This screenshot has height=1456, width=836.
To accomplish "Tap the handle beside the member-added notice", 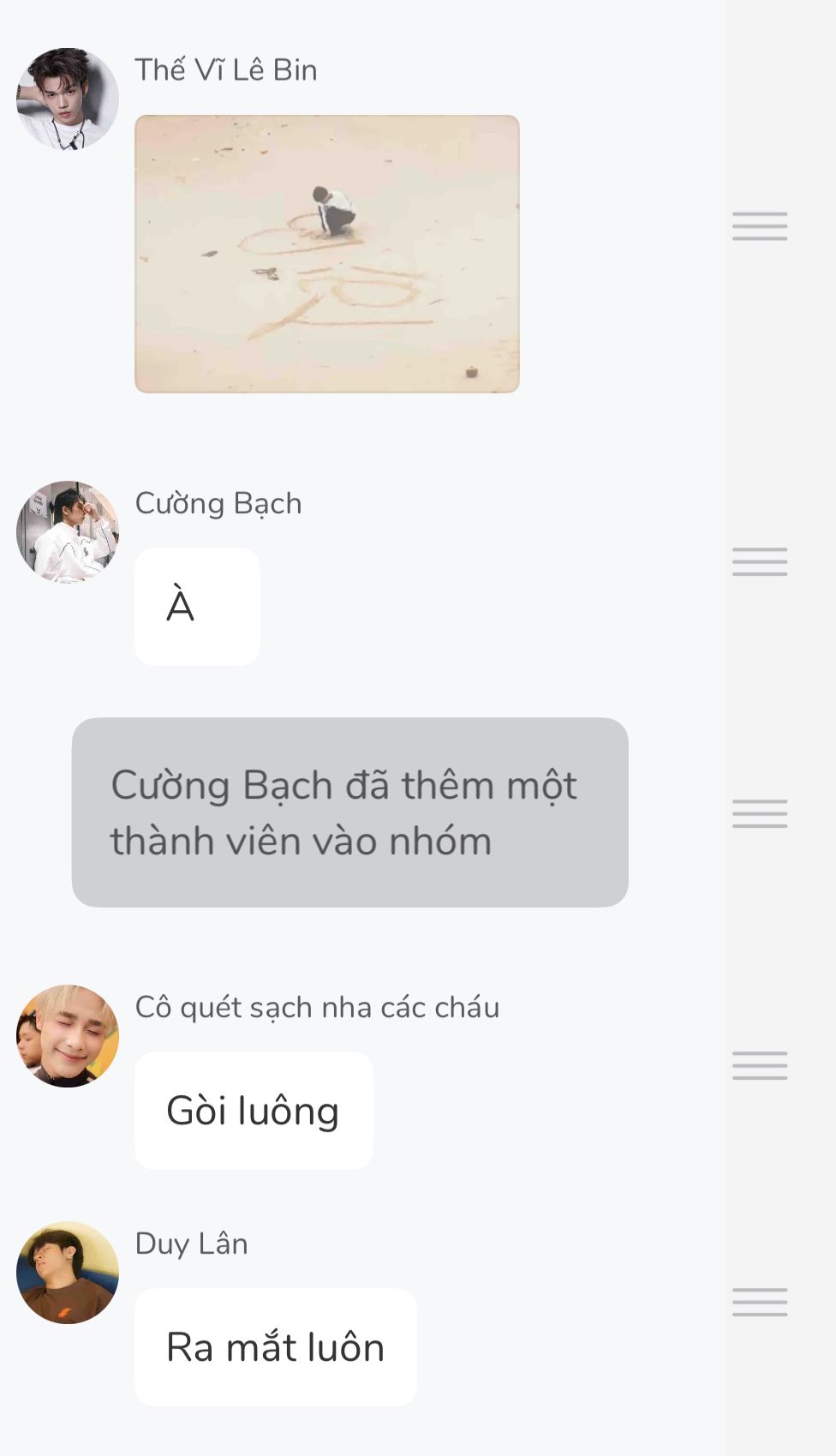I will tap(759, 813).
